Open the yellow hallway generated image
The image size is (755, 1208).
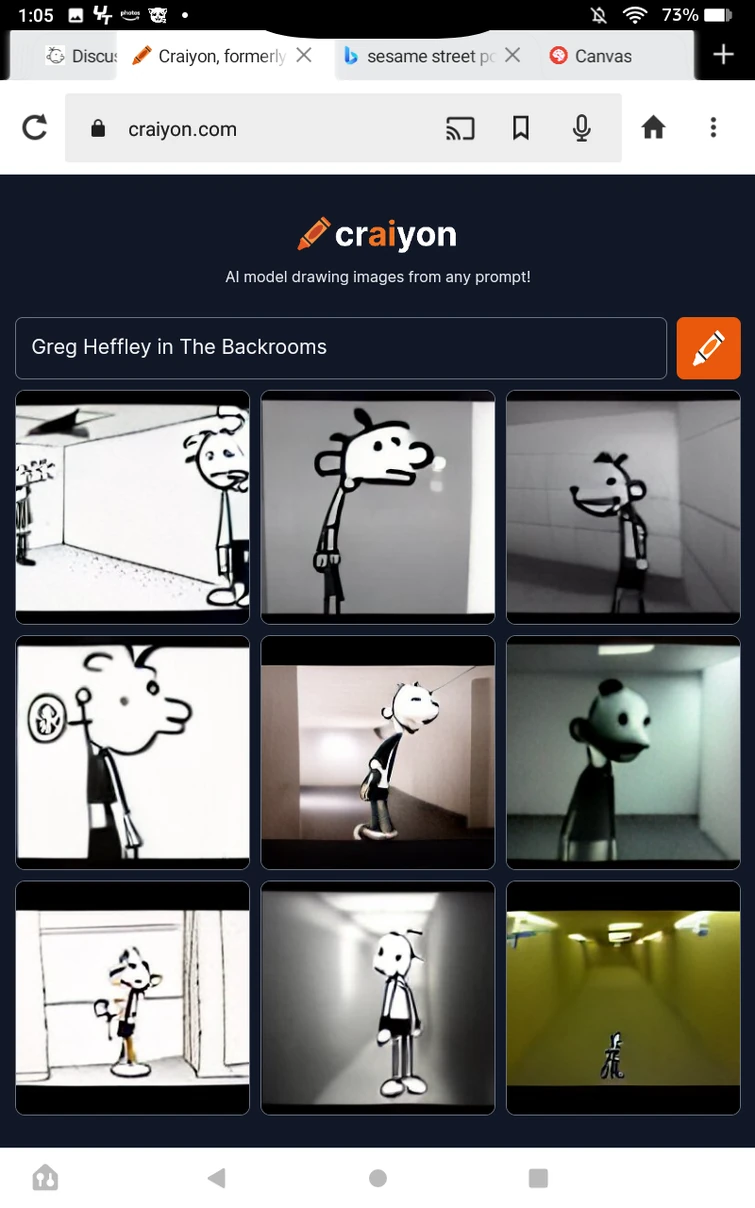pos(623,998)
